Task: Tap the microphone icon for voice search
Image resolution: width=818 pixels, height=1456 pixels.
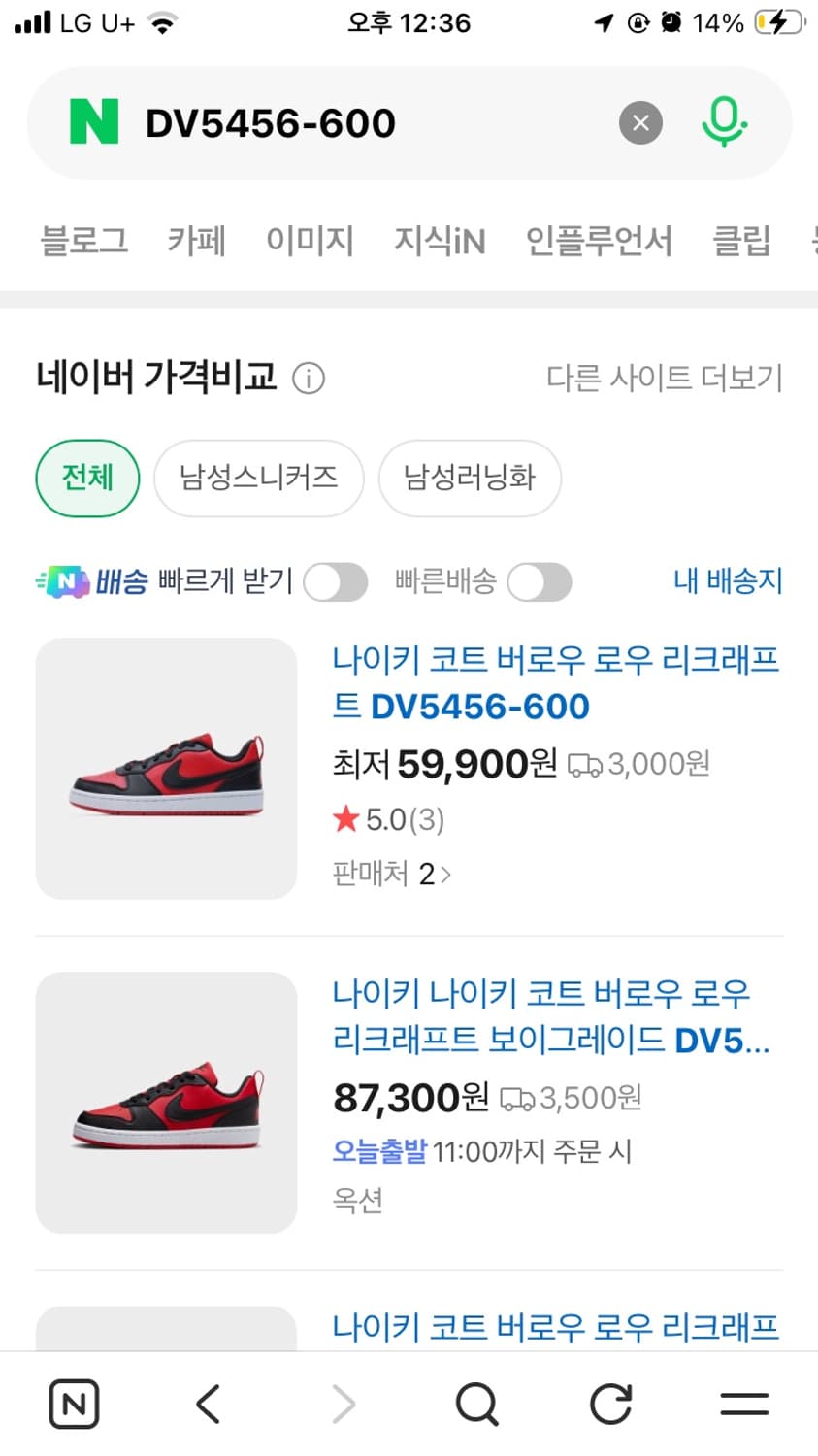Action: click(725, 122)
